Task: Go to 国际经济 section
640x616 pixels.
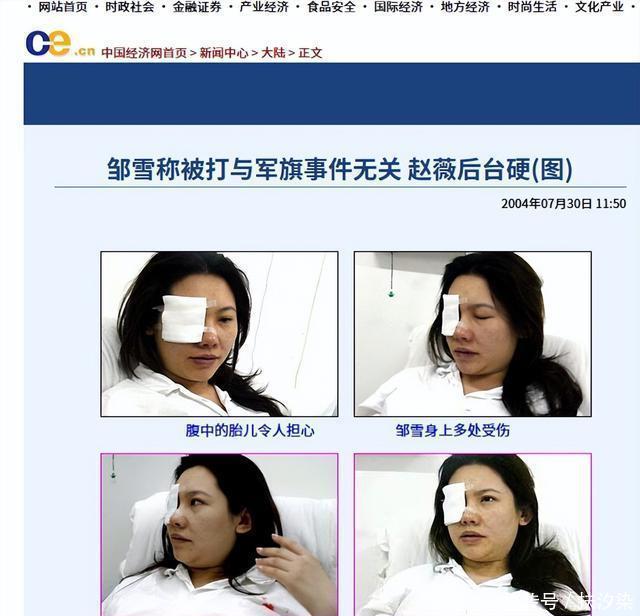Action: point(398,7)
